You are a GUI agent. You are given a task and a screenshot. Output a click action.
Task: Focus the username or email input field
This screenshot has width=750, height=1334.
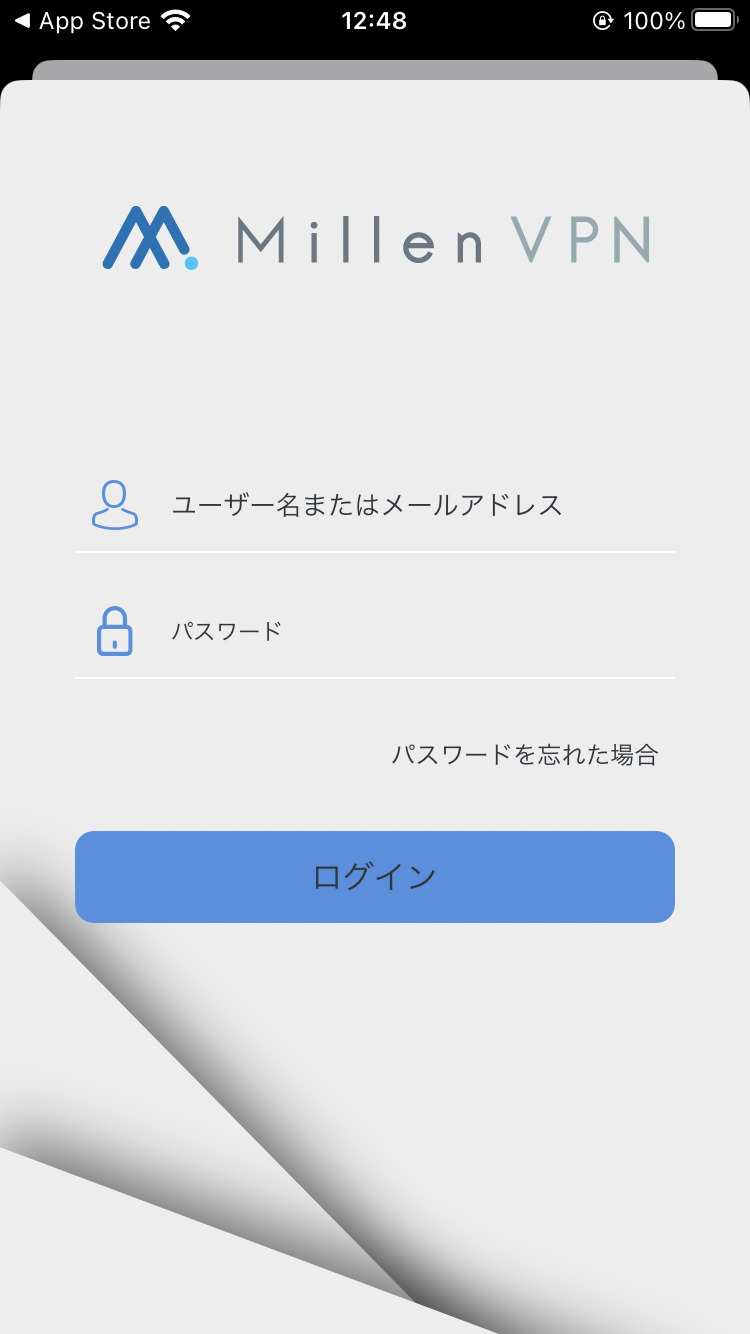pyautogui.click(x=400, y=506)
